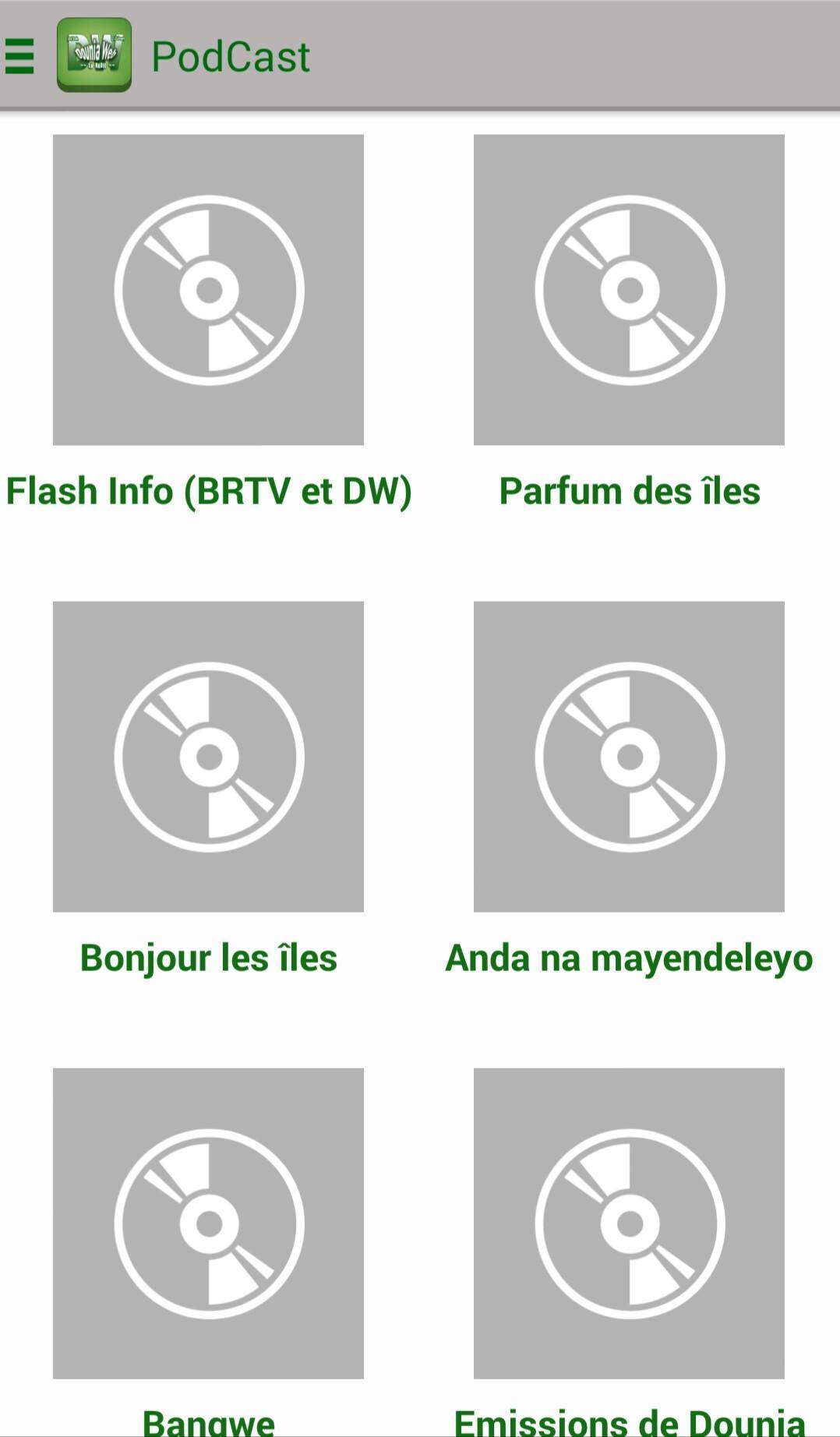Viewport: 840px width, 1437px height.
Task: Select the Bonjour les îles text label
Action: [208, 958]
